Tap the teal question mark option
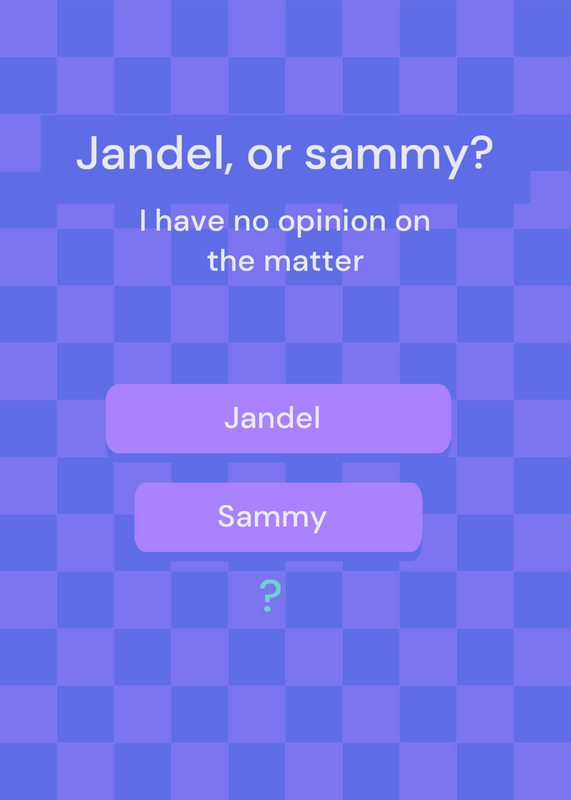Screen dimensions: 571x800 pyautogui.click(x=270, y=596)
